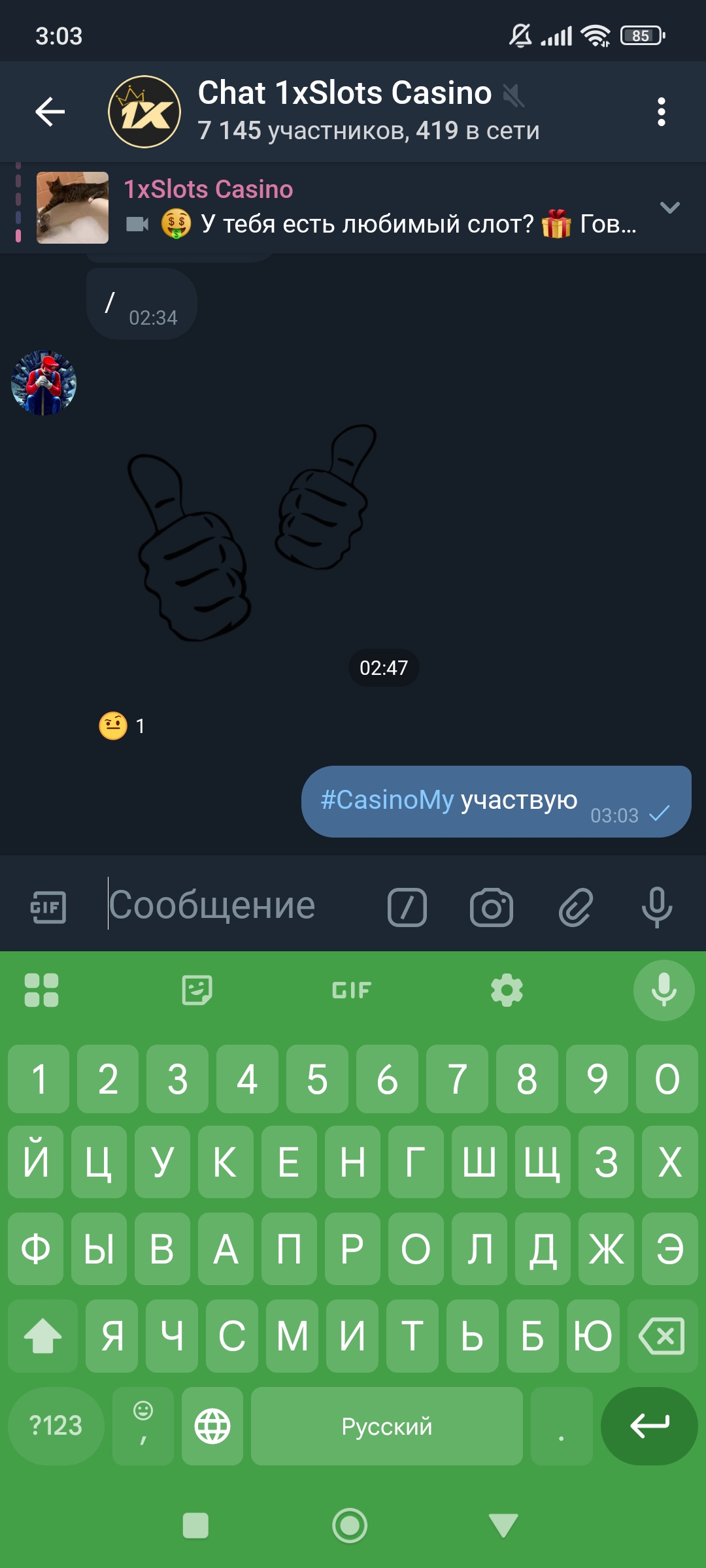Record a voice message with the microphone

tap(656, 907)
